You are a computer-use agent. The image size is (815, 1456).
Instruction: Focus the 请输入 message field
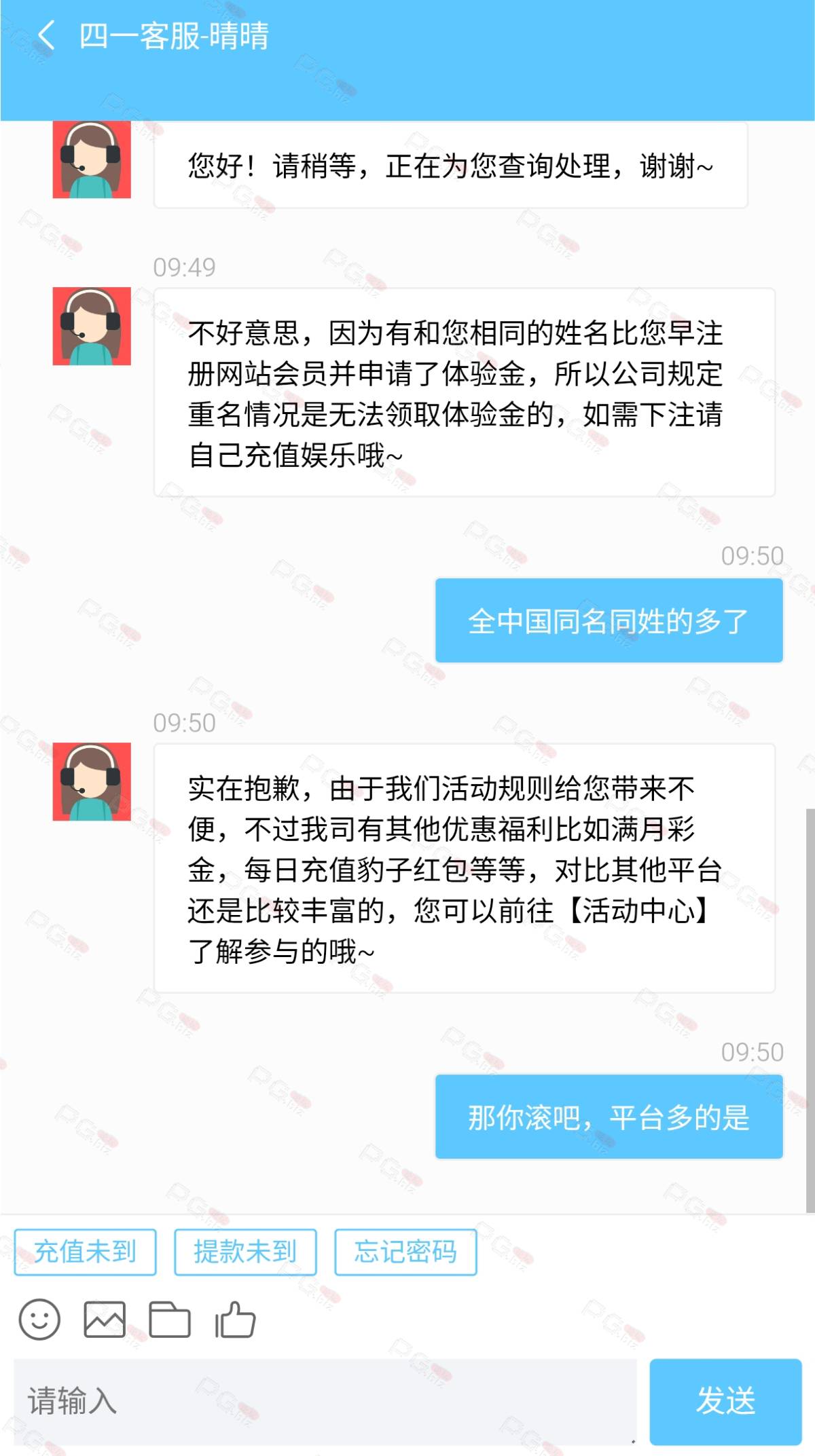click(325, 1401)
